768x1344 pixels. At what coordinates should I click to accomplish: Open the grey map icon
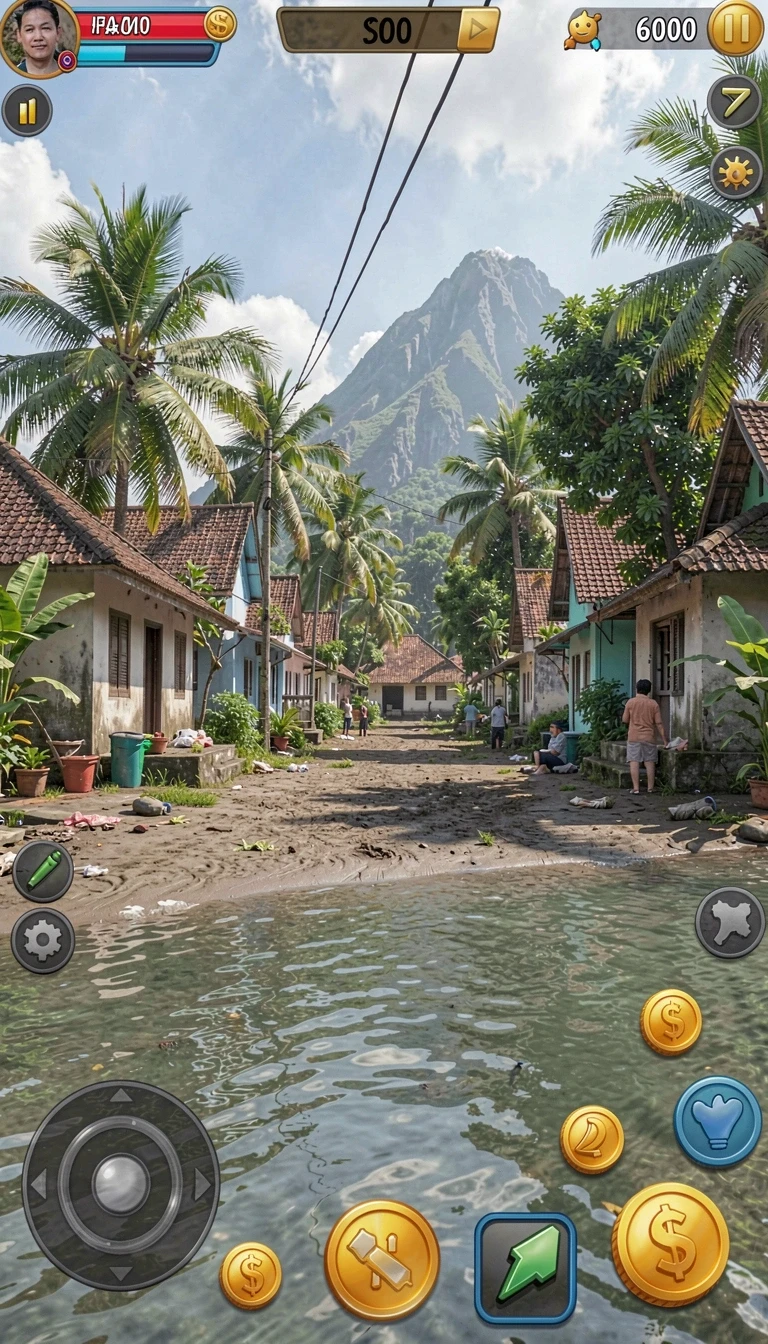coord(730,922)
